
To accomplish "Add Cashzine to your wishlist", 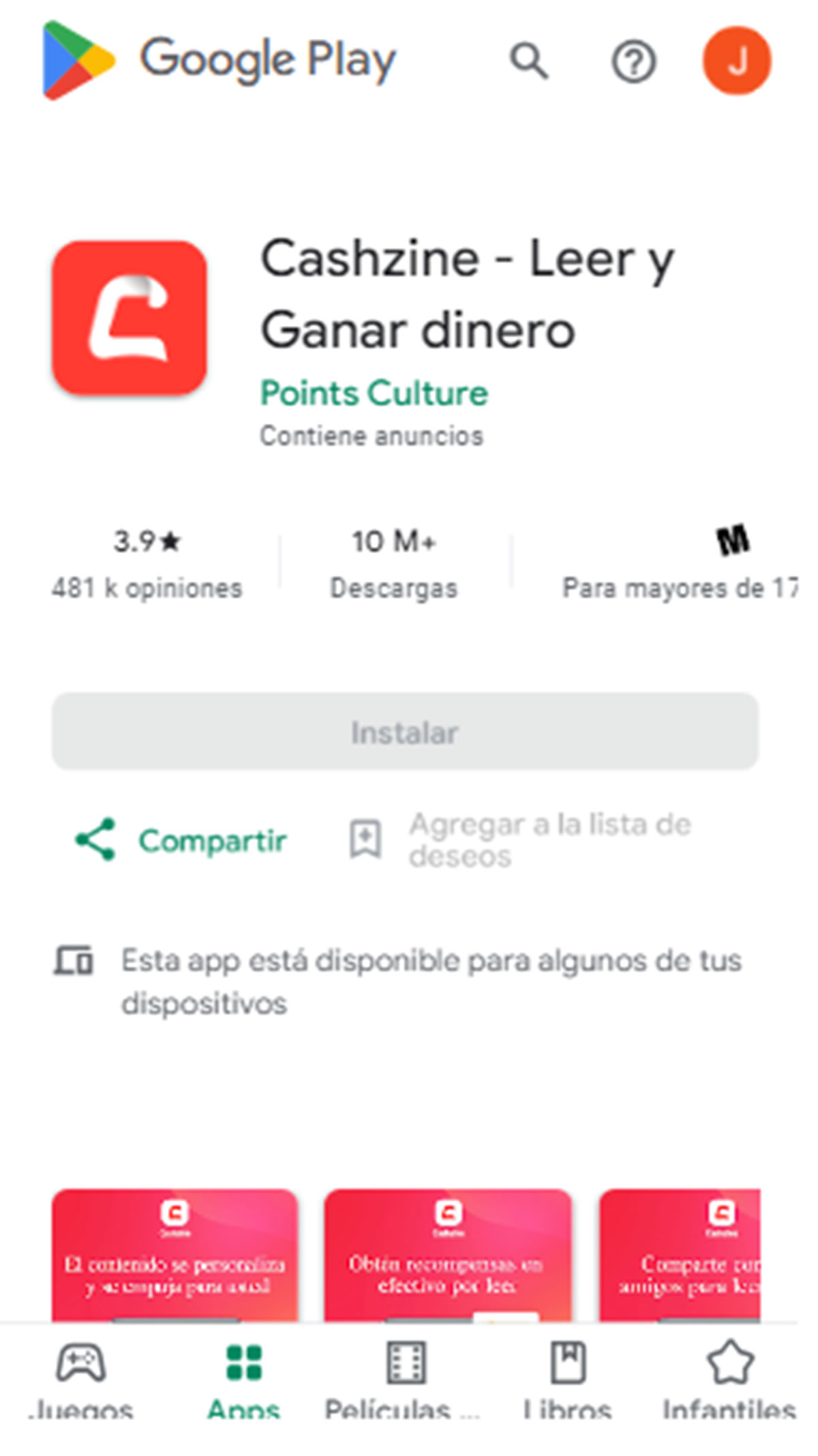I will coord(365,839).
